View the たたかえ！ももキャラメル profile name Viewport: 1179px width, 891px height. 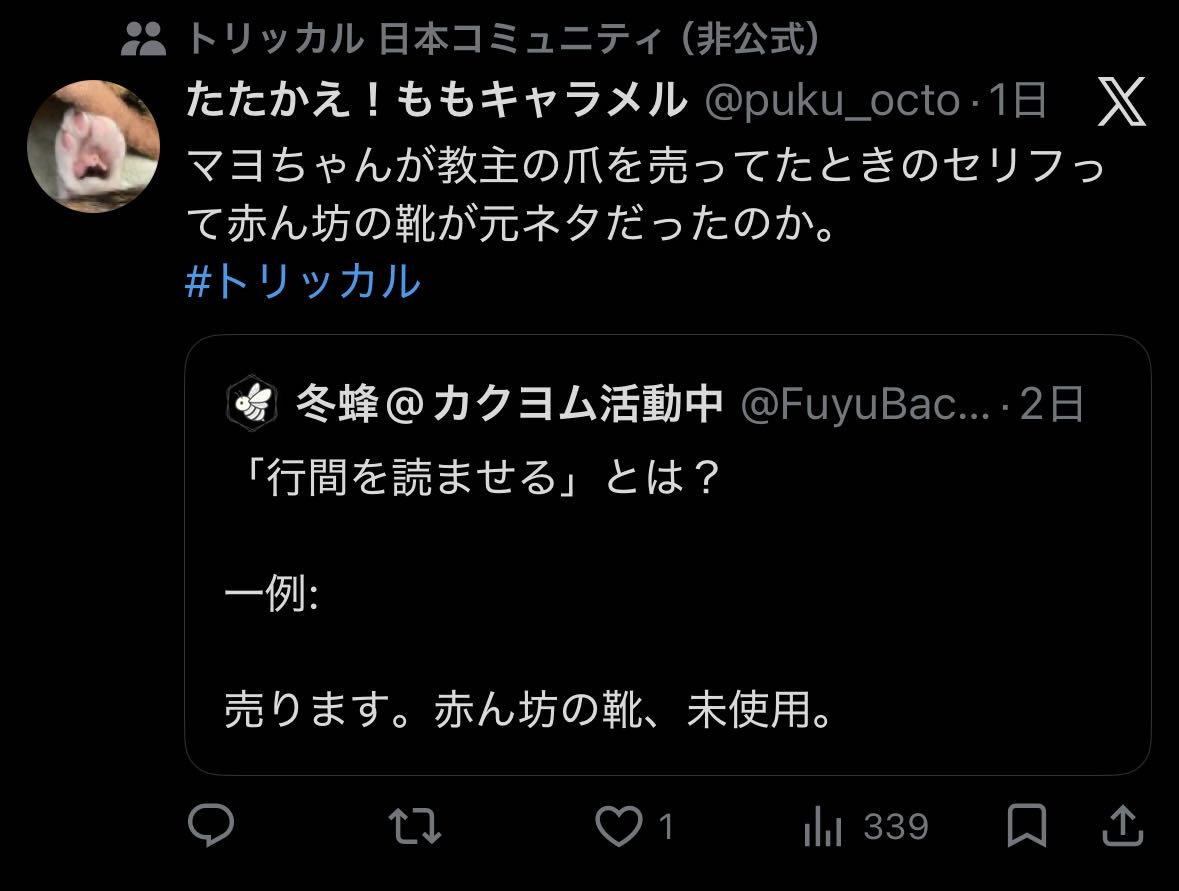click(437, 101)
